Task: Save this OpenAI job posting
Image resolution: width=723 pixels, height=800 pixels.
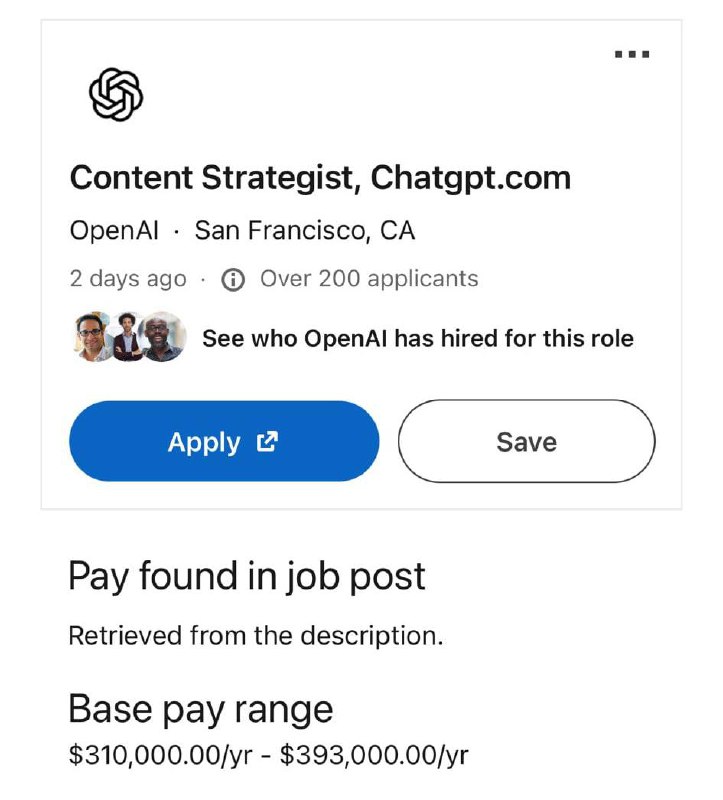Action: pyautogui.click(x=526, y=442)
